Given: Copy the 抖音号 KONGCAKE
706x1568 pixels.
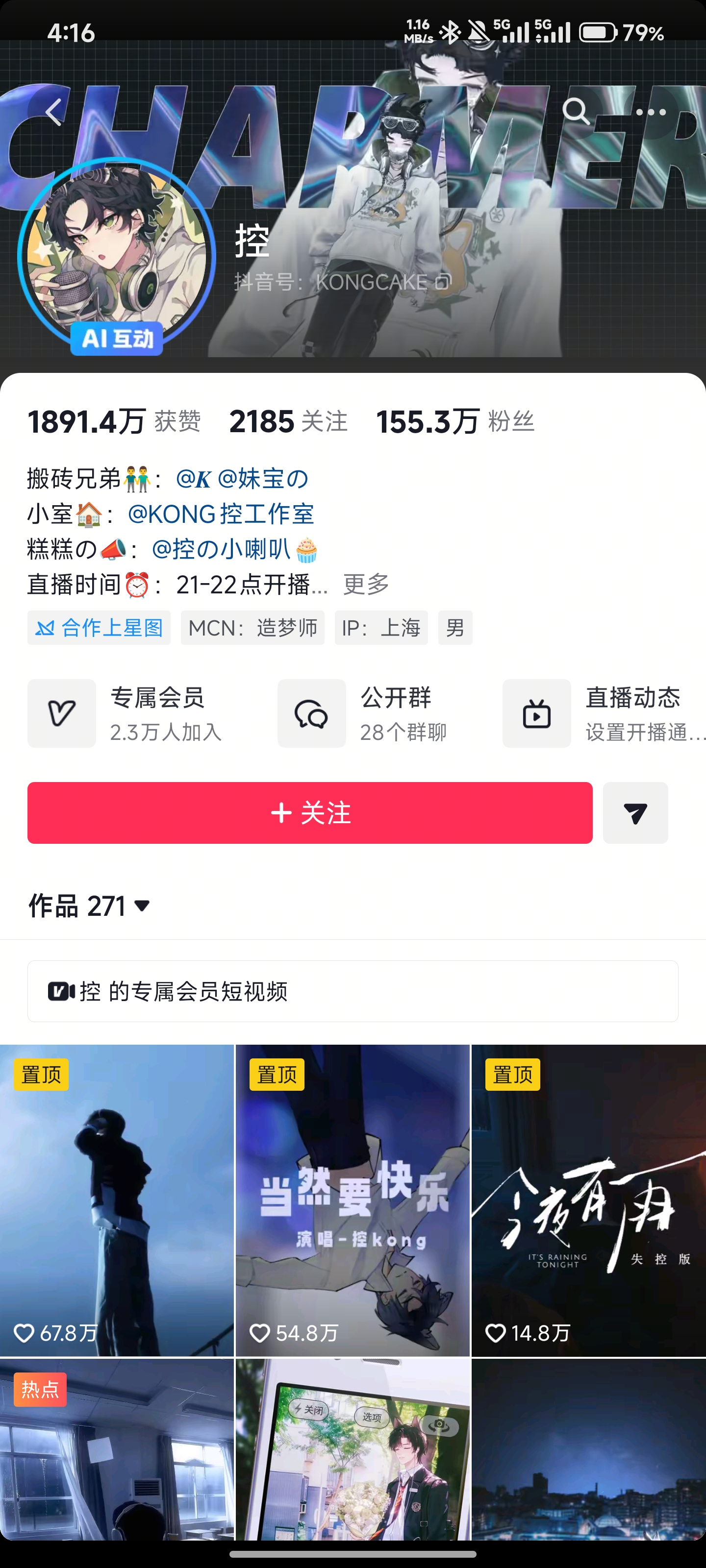Looking at the screenshot, I should pyautogui.click(x=443, y=282).
